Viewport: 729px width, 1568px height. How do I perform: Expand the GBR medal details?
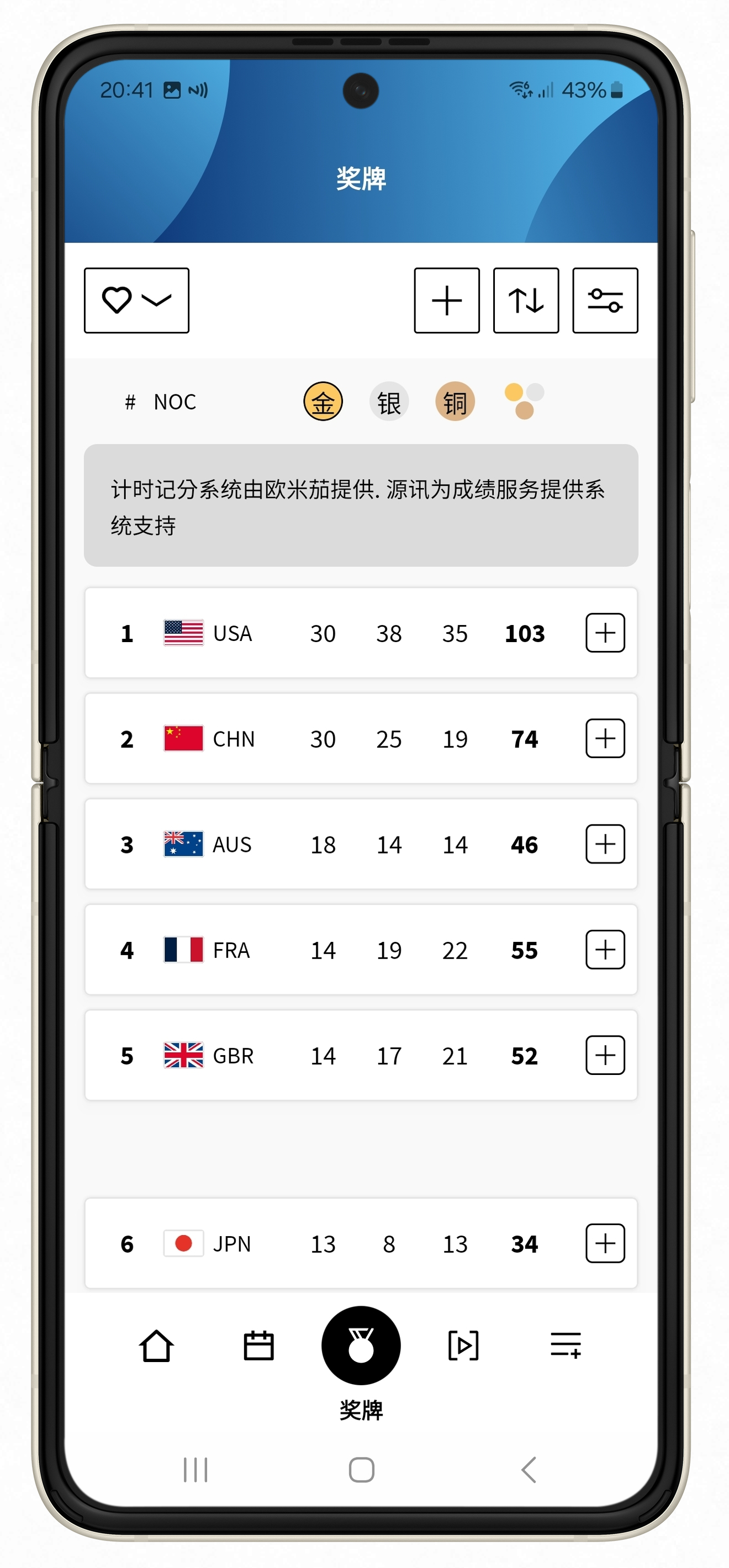pos(605,1055)
